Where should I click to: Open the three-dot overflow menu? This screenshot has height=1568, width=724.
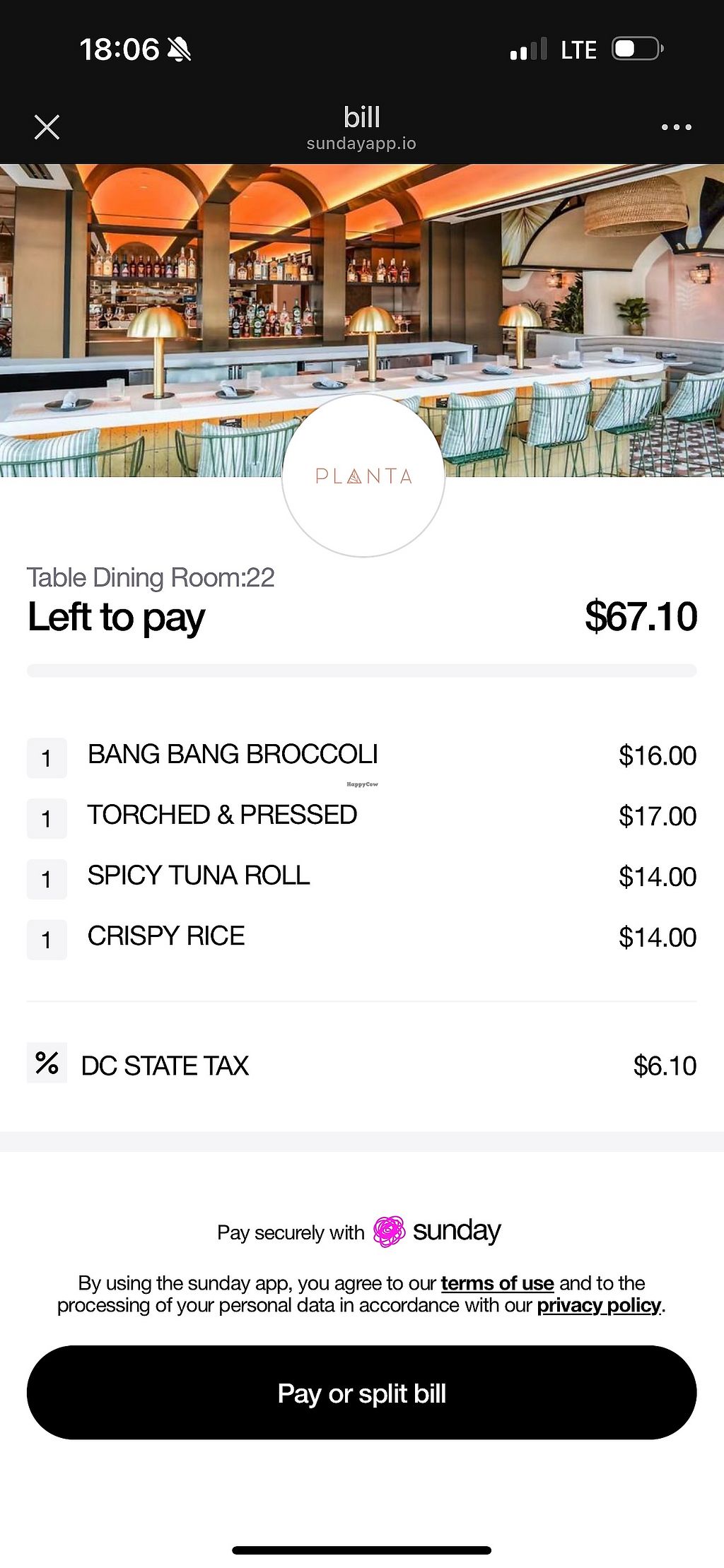coord(676,127)
